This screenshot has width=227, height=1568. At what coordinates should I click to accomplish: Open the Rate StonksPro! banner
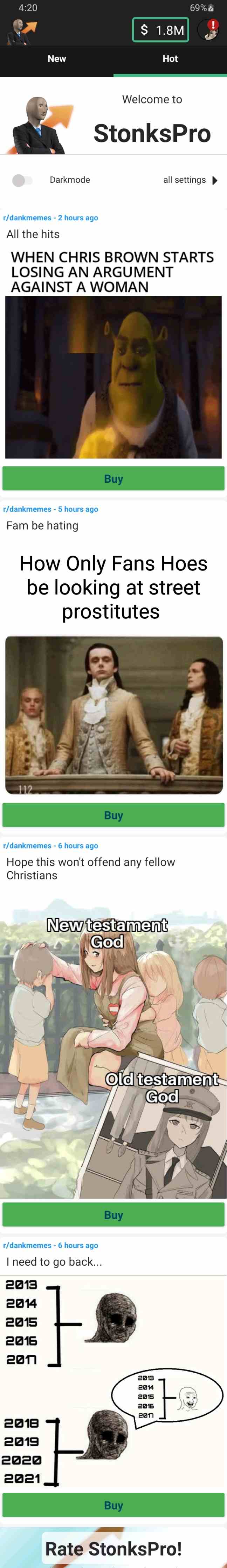113,1548
